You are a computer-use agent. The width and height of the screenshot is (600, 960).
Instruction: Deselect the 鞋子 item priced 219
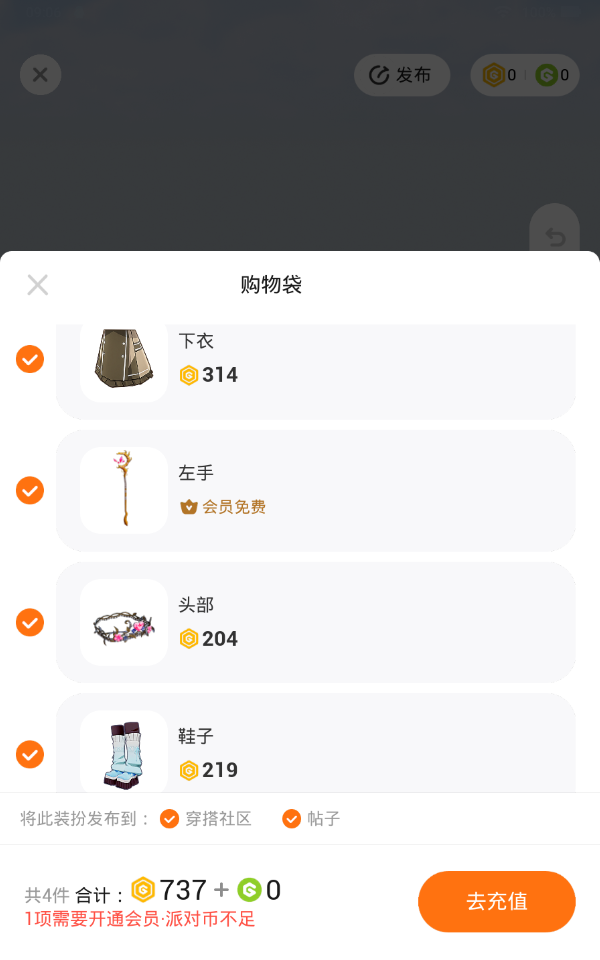[30, 753]
